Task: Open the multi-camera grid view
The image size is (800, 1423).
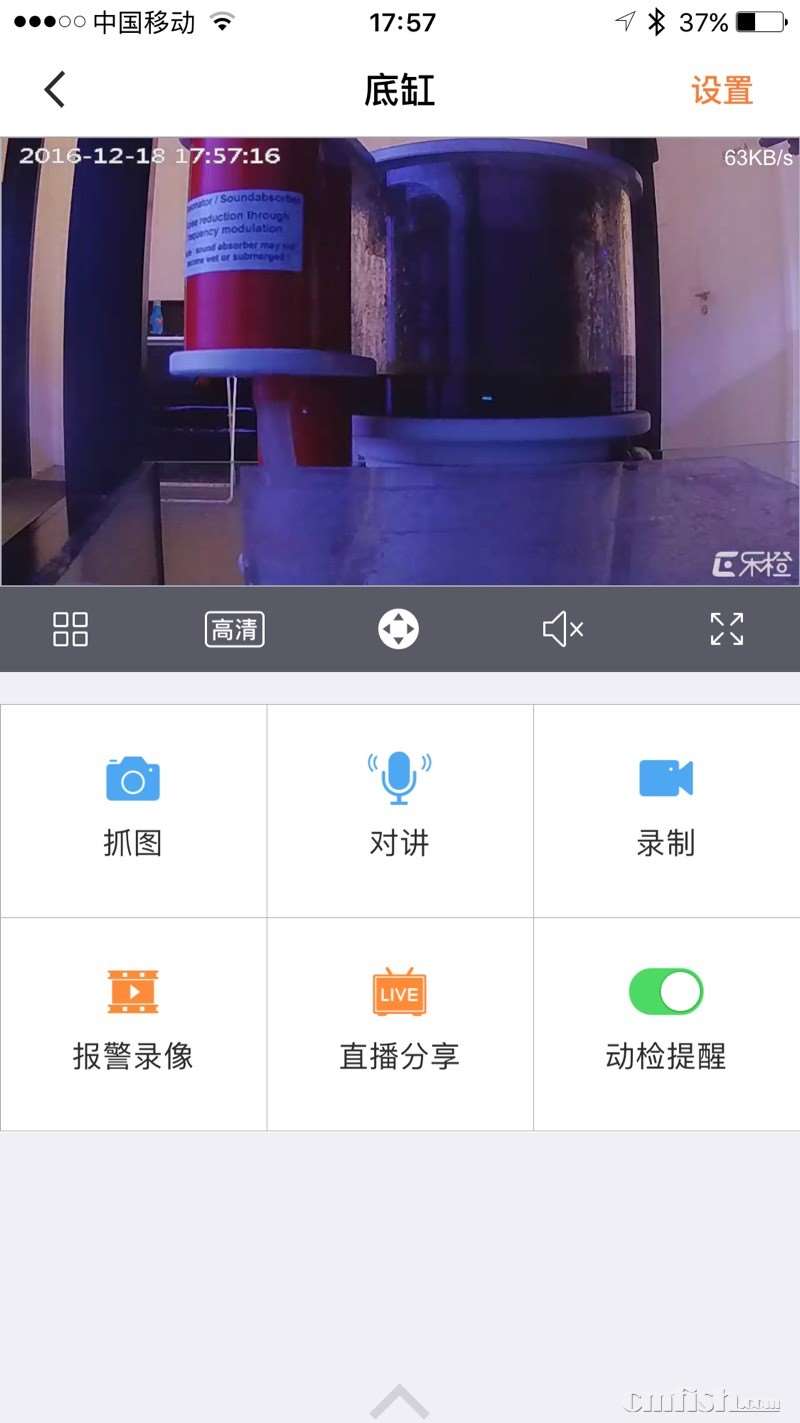Action: pos(70,629)
